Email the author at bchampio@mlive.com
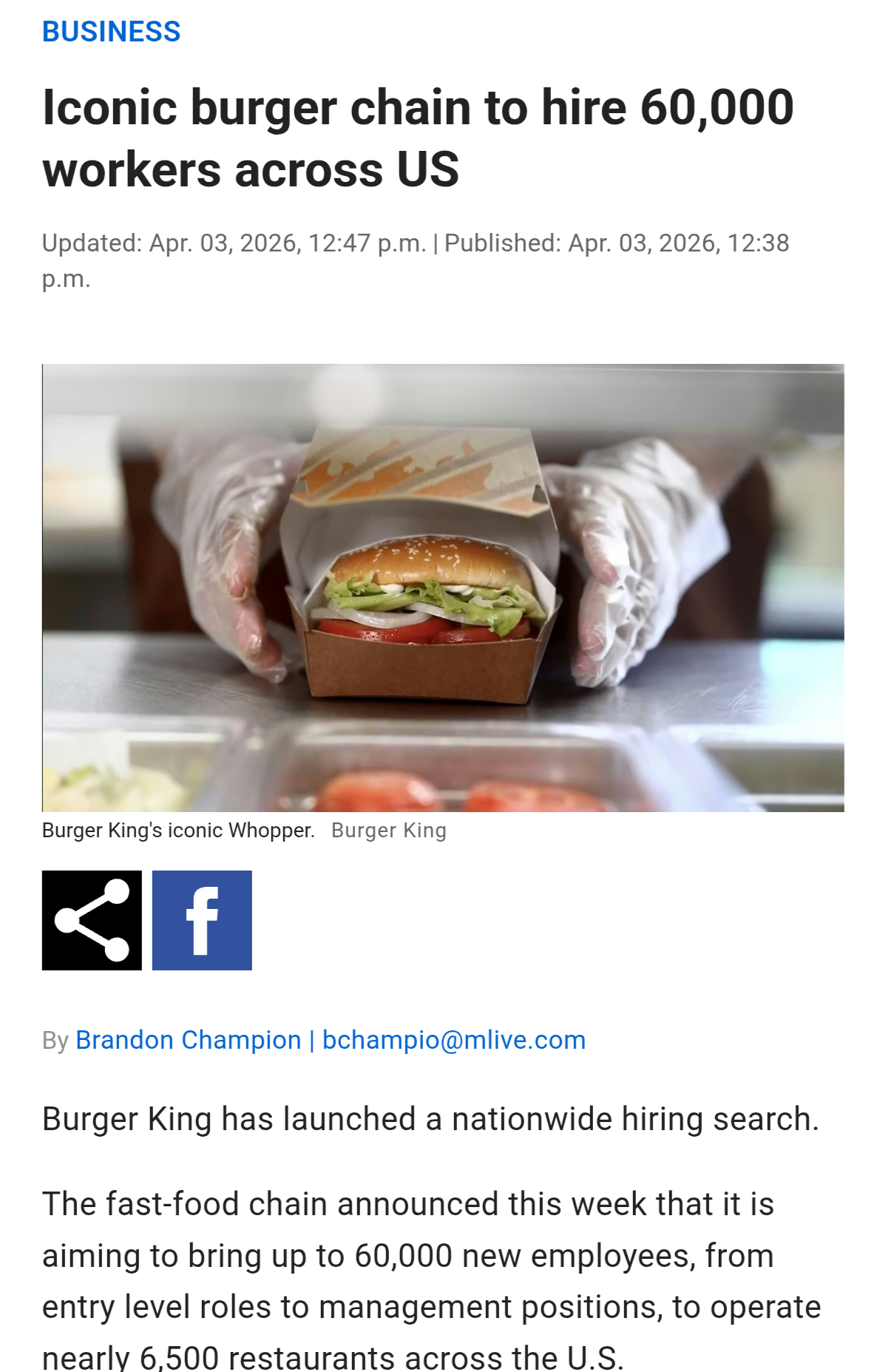 point(454,1040)
